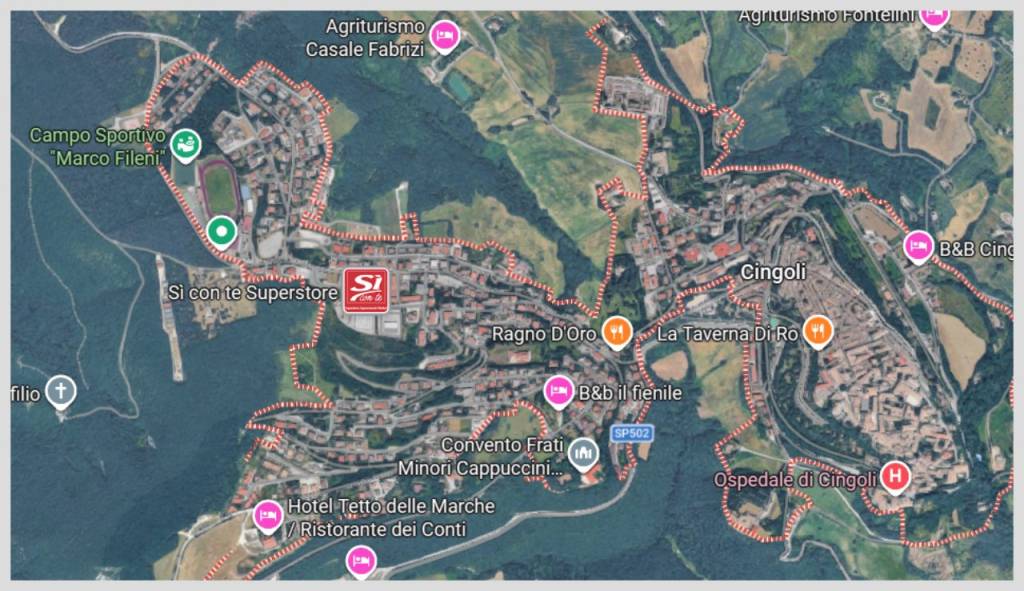This screenshot has width=1024, height=591.
Task: Open the Sì con te Superstore marker
Action: [365, 291]
